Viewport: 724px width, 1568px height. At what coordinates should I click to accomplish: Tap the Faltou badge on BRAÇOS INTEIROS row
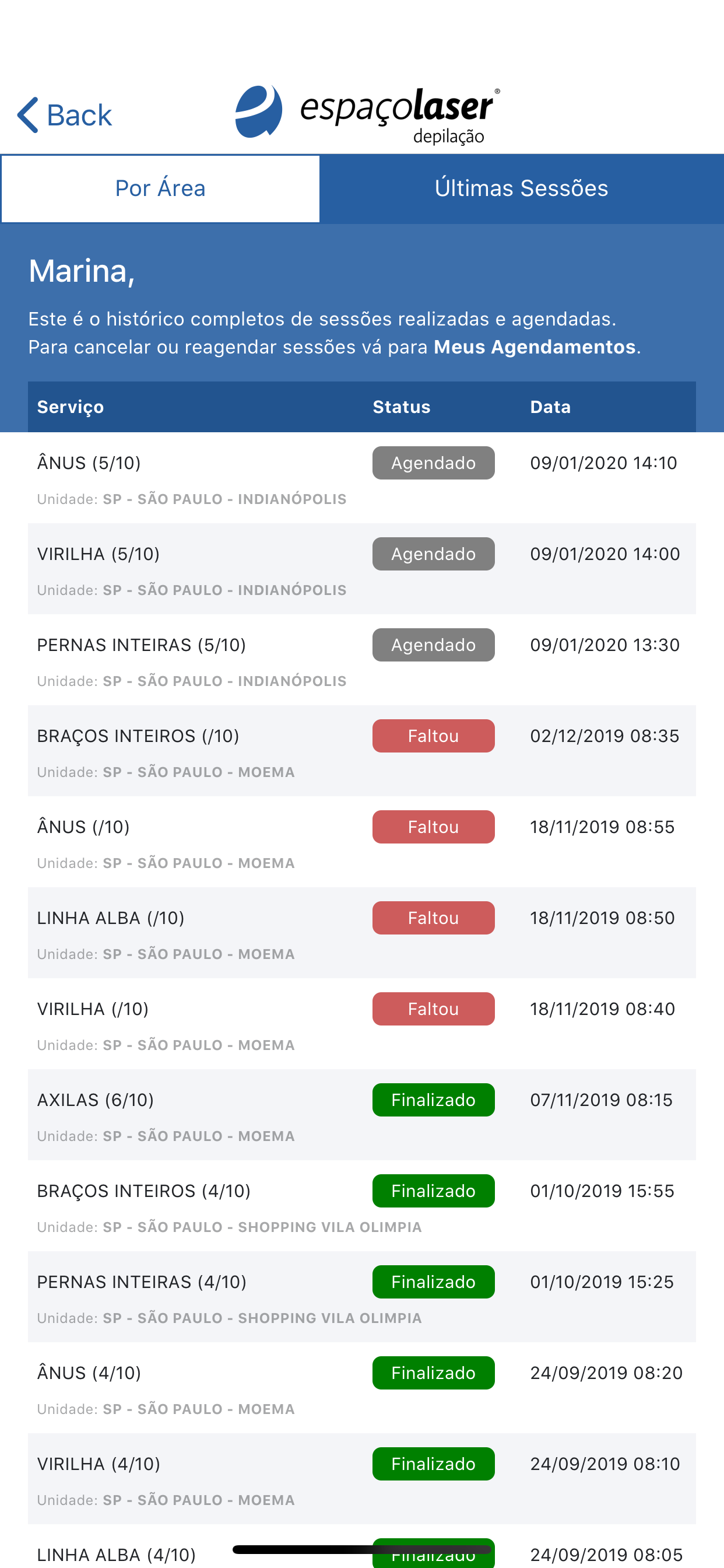433,736
